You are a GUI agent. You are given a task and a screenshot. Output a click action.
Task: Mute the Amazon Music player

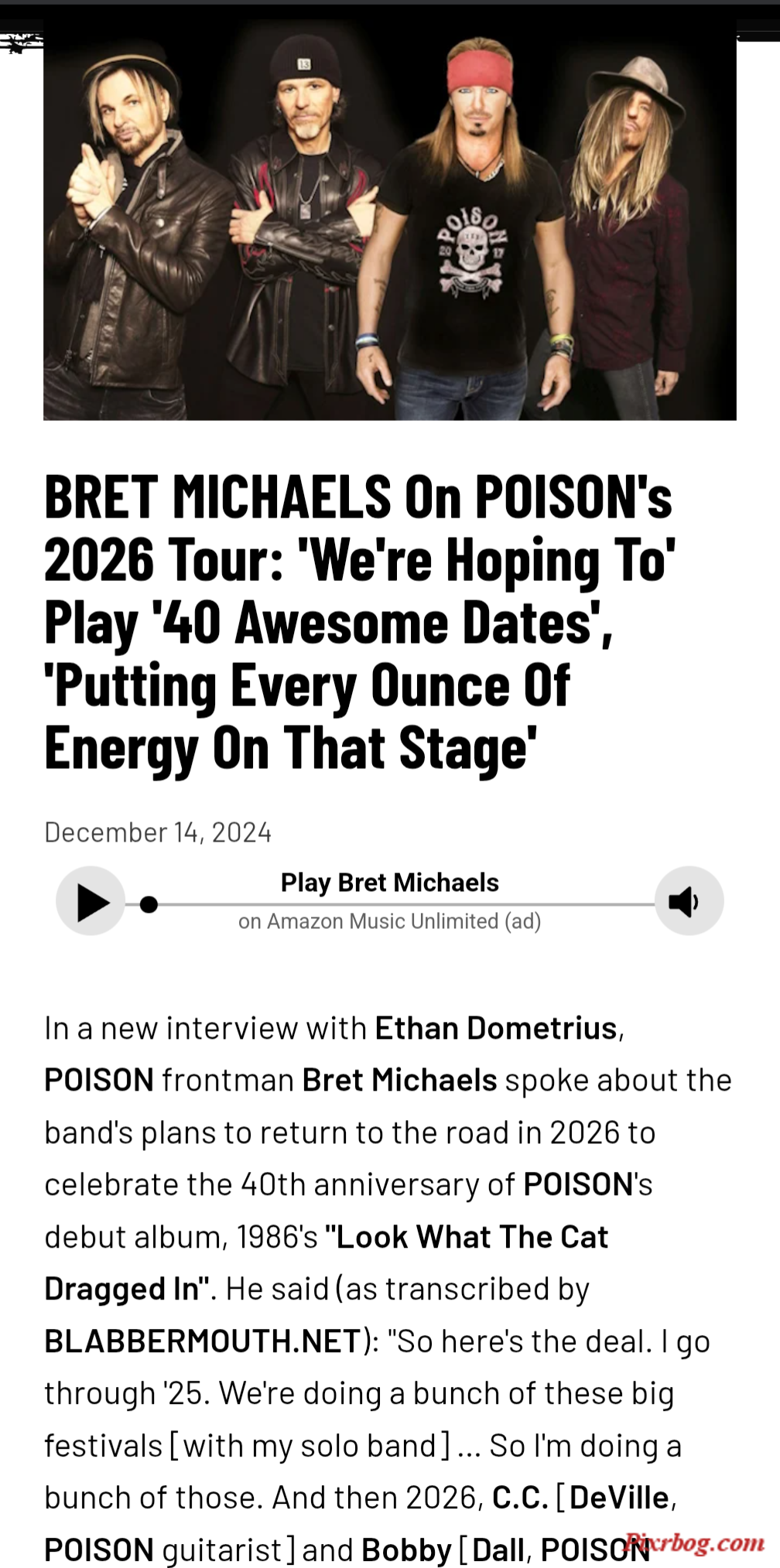pyautogui.click(x=689, y=901)
